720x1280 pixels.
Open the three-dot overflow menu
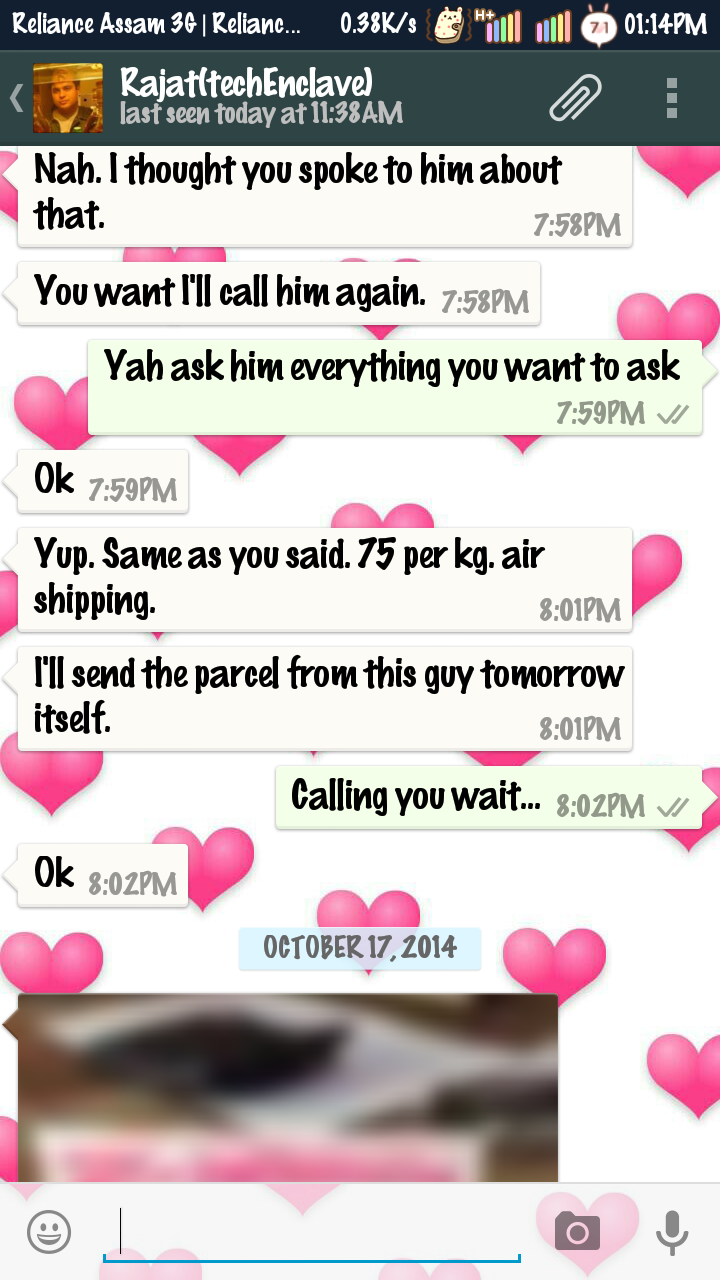pos(672,98)
